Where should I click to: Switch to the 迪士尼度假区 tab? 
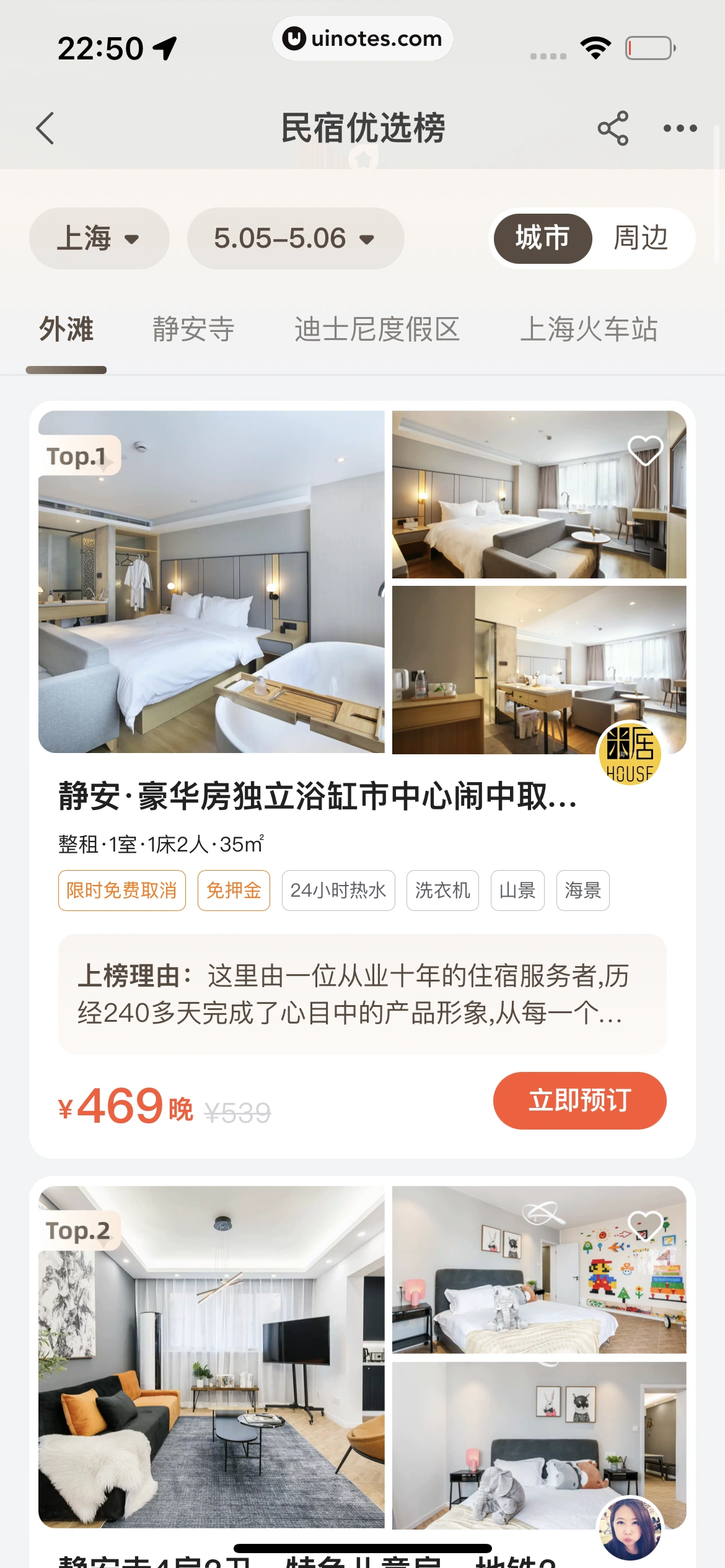tap(377, 329)
